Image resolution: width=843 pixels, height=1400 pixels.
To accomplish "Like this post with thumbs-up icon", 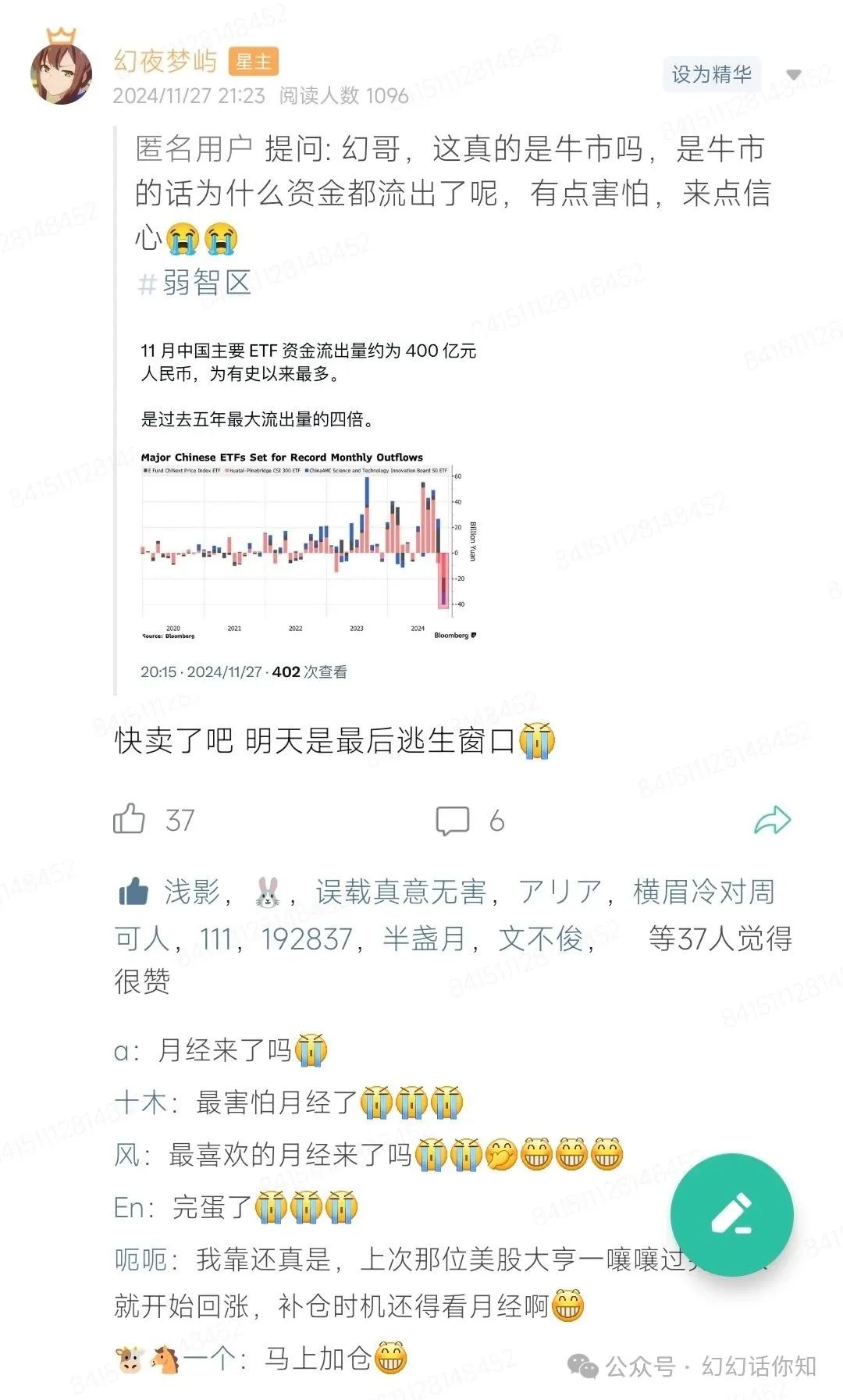I will point(130,819).
